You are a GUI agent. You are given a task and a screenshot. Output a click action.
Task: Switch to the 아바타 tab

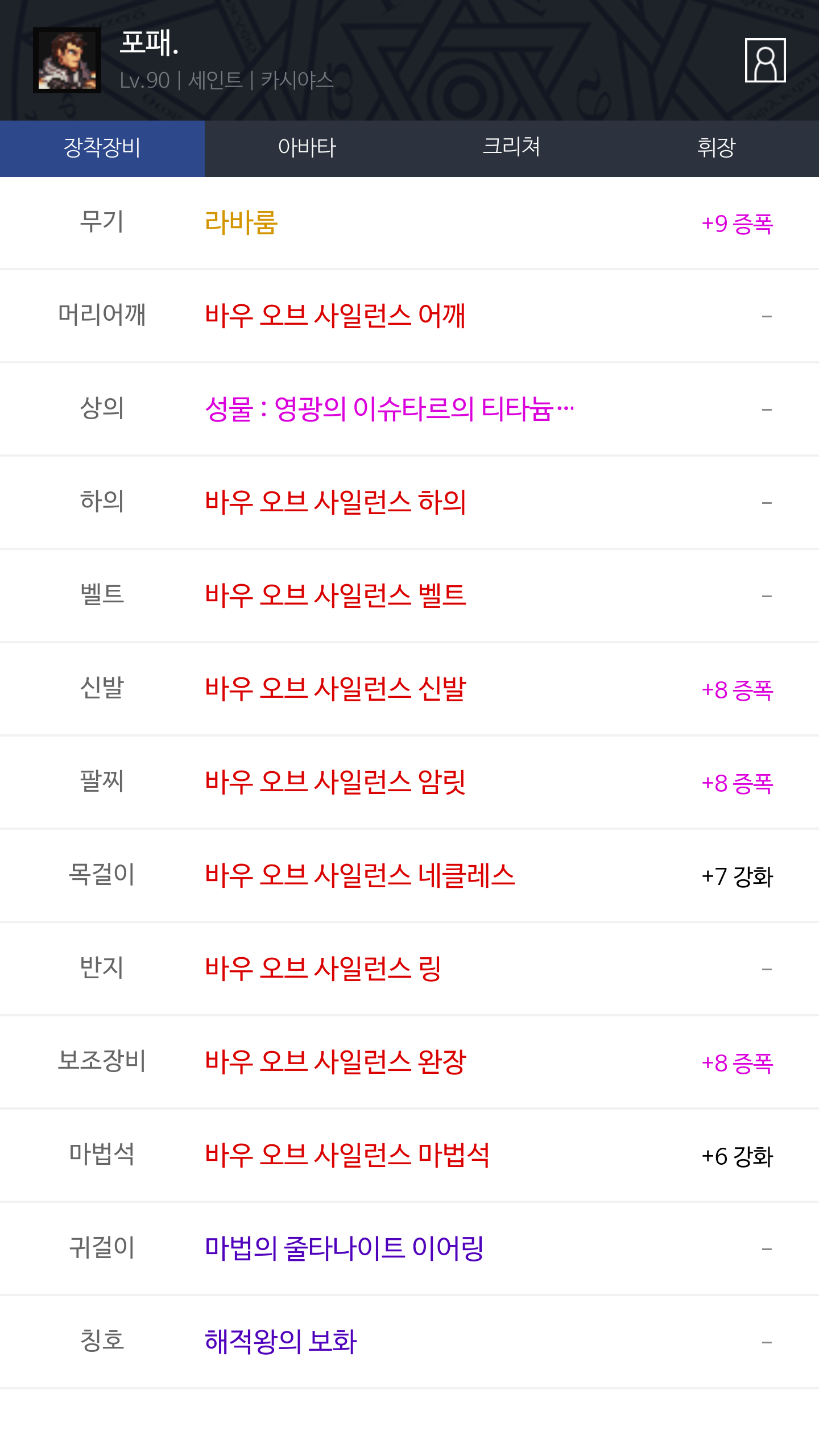[x=307, y=148]
